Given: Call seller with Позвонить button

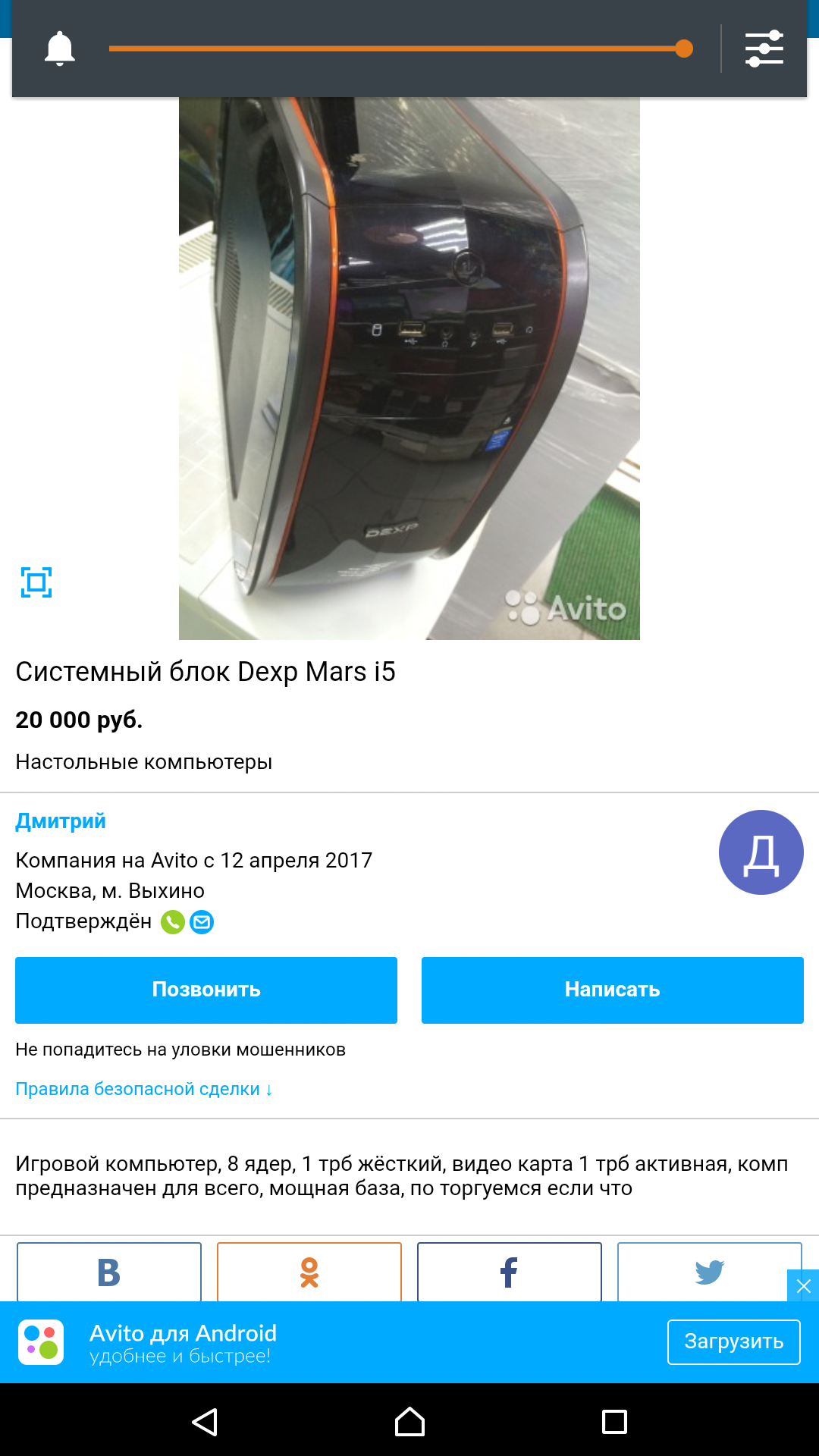Looking at the screenshot, I should tap(206, 990).
